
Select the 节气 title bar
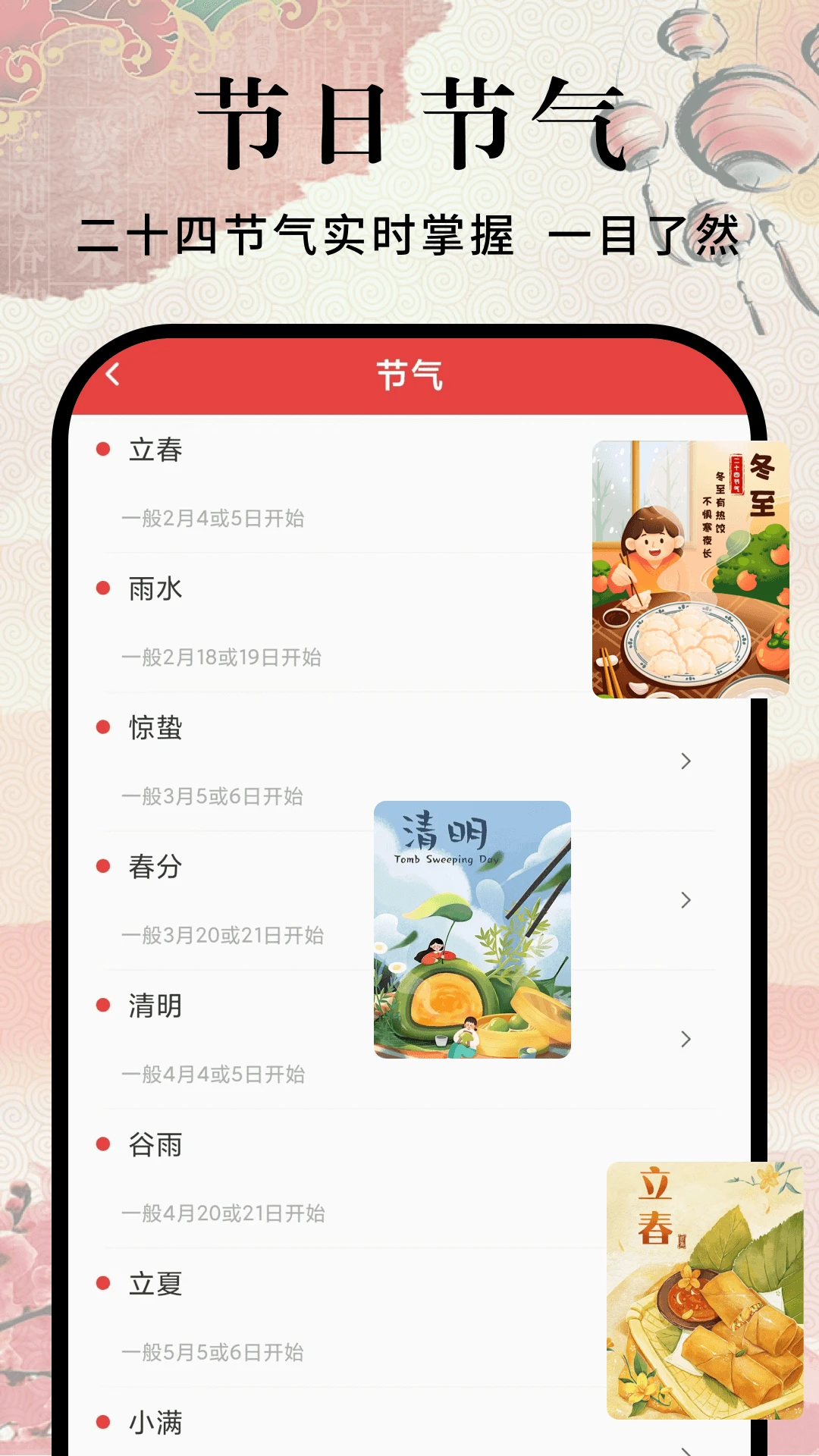tap(409, 372)
